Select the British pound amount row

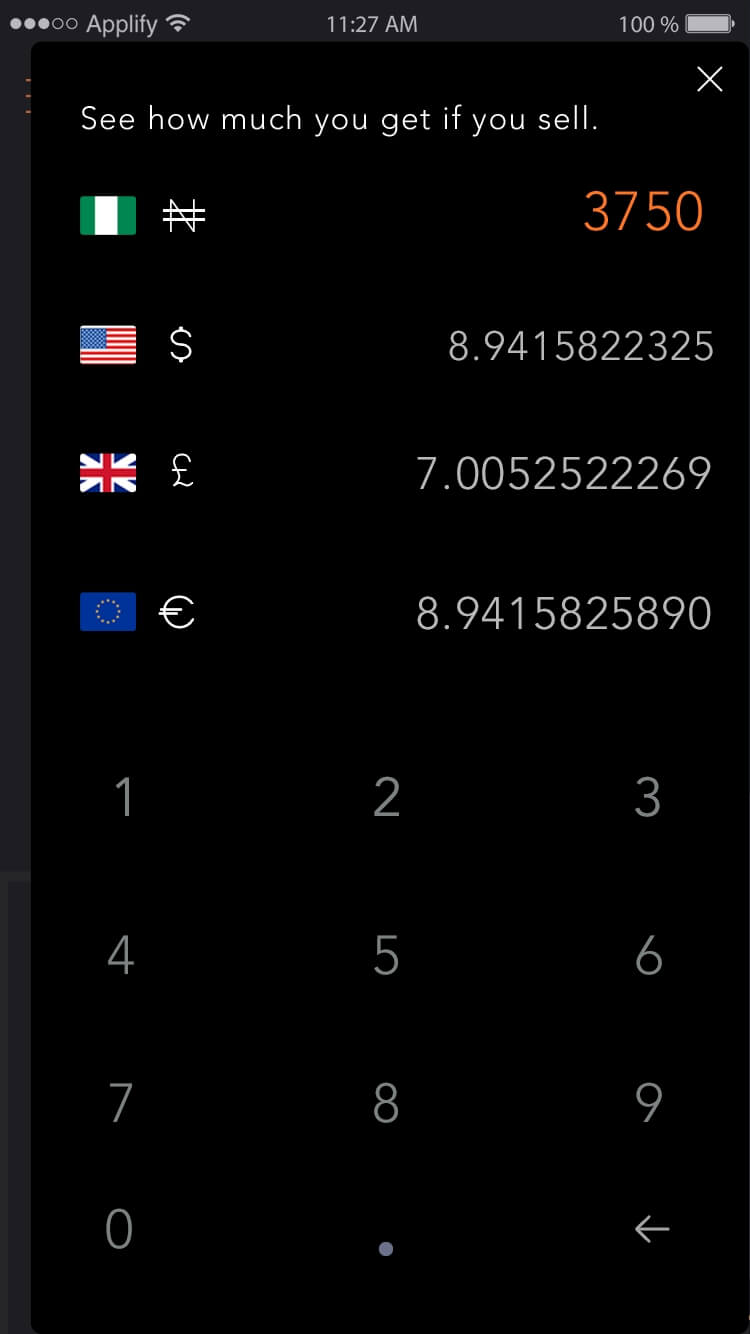pos(397,472)
